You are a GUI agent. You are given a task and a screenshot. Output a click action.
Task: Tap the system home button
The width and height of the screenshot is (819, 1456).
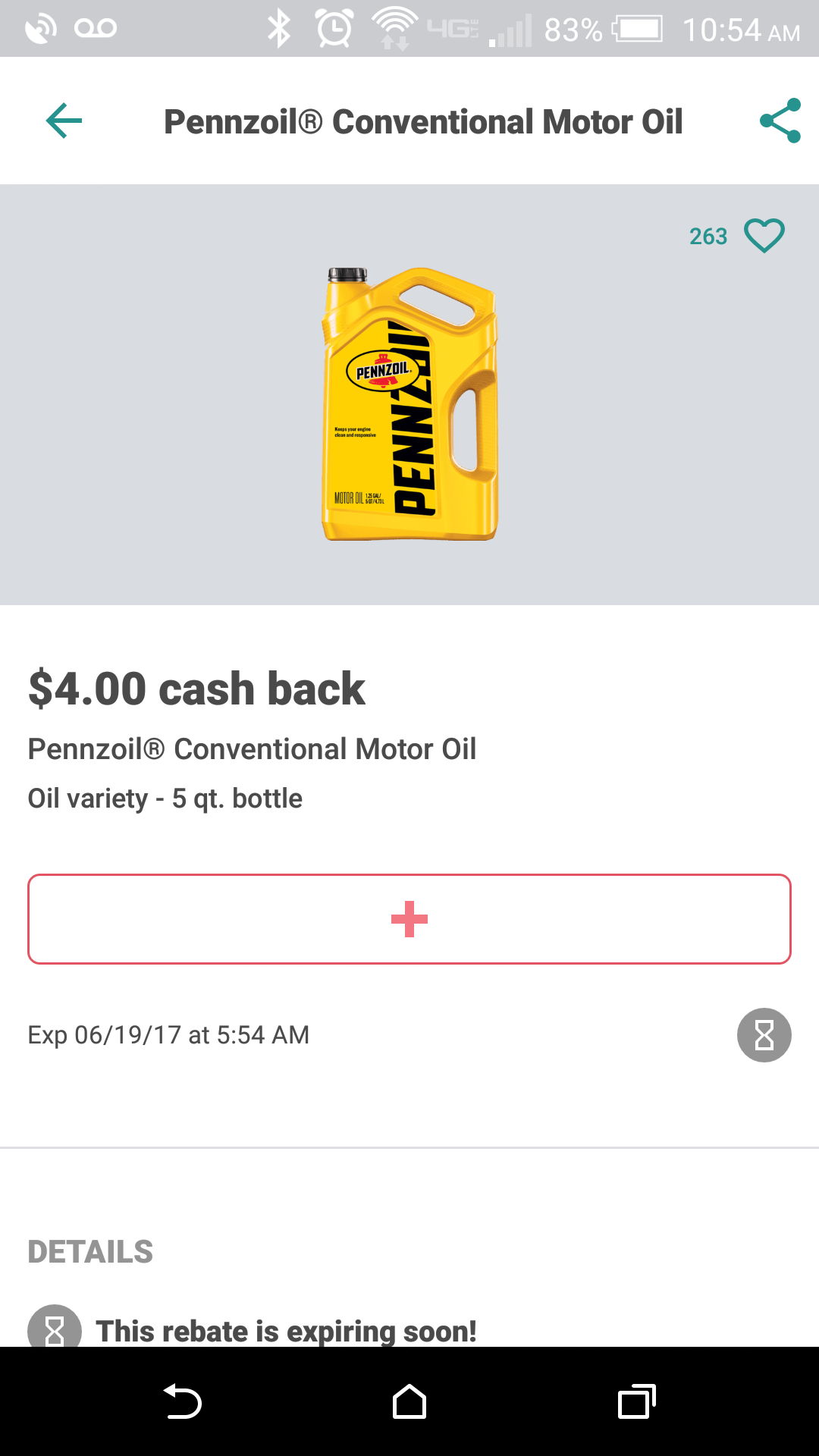pyautogui.click(x=409, y=1401)
